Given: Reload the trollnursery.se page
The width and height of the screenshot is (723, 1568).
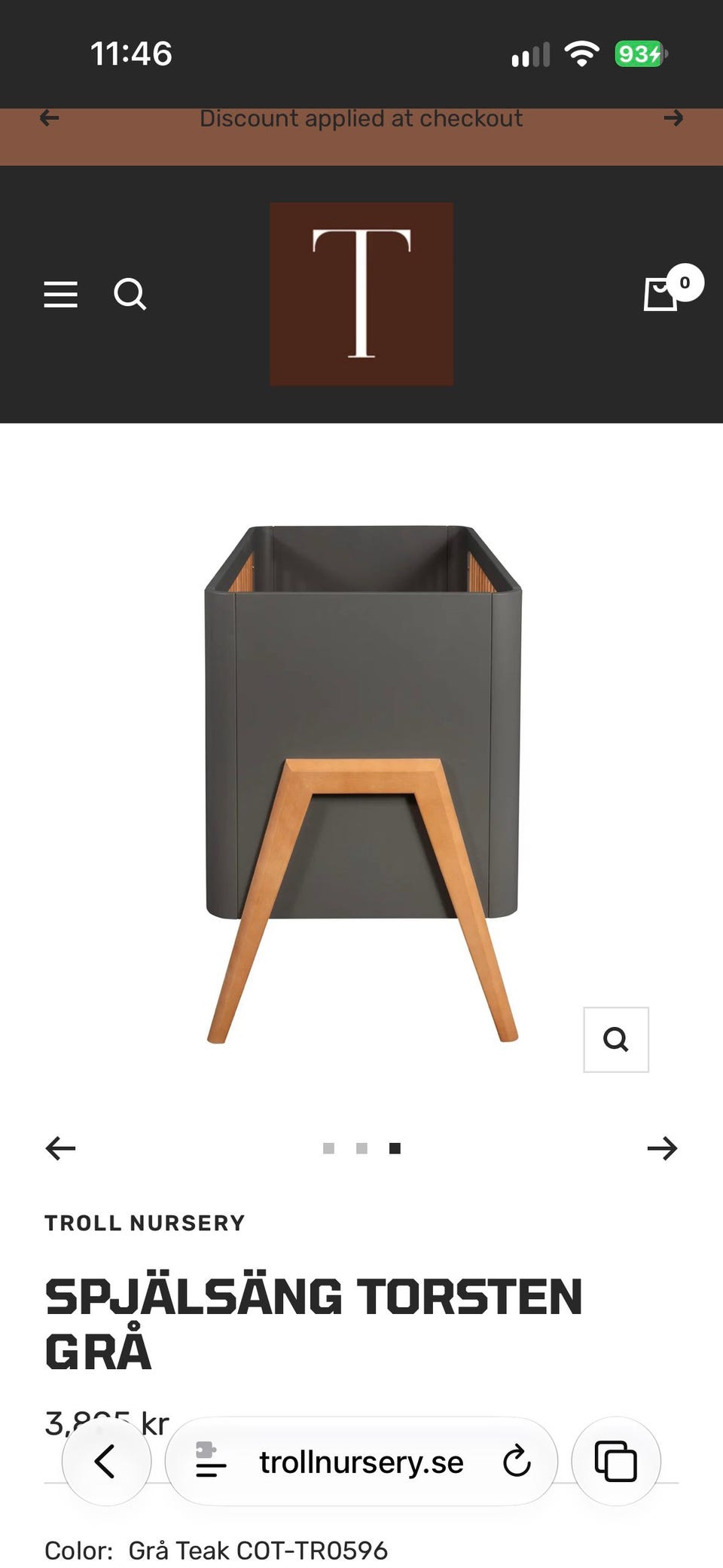Looking at the screenshot, I should tap(517, 1462).
